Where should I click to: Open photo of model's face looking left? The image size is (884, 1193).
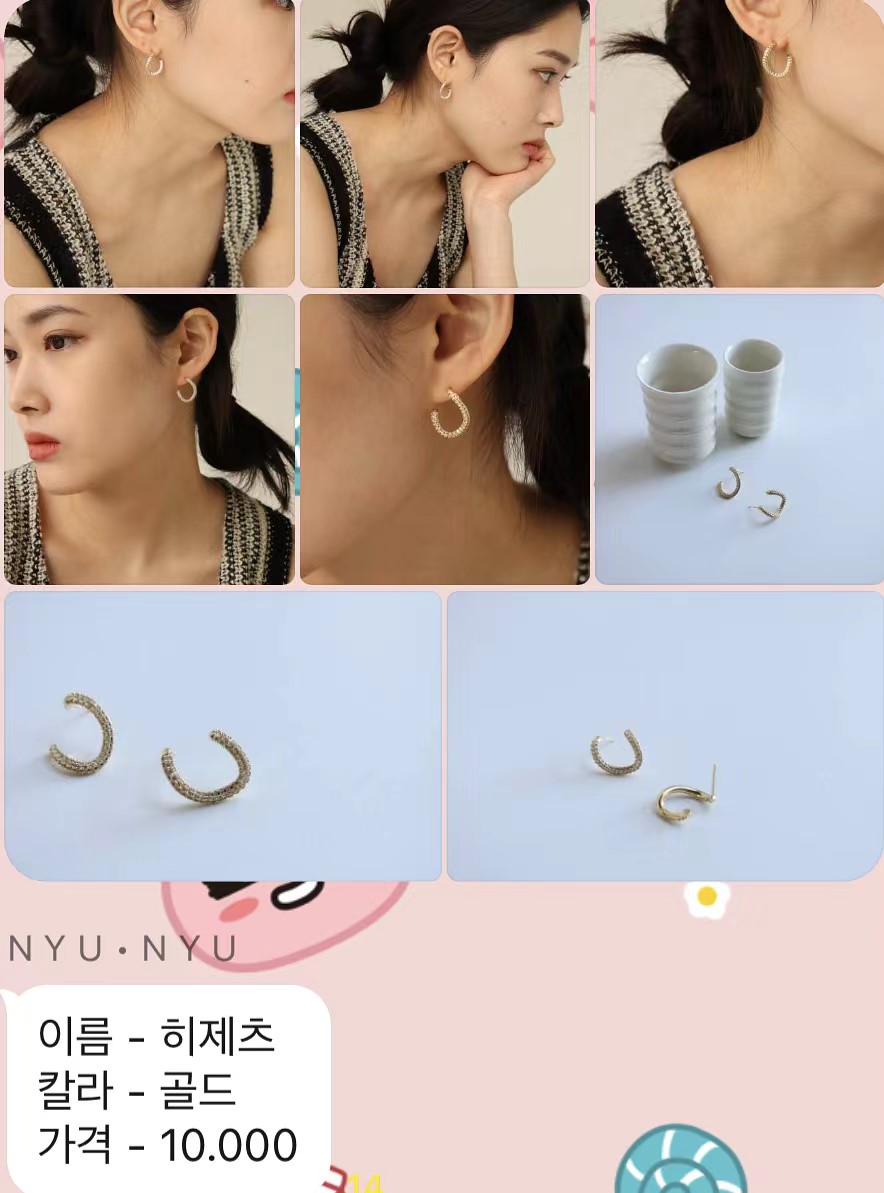point(149,439)
